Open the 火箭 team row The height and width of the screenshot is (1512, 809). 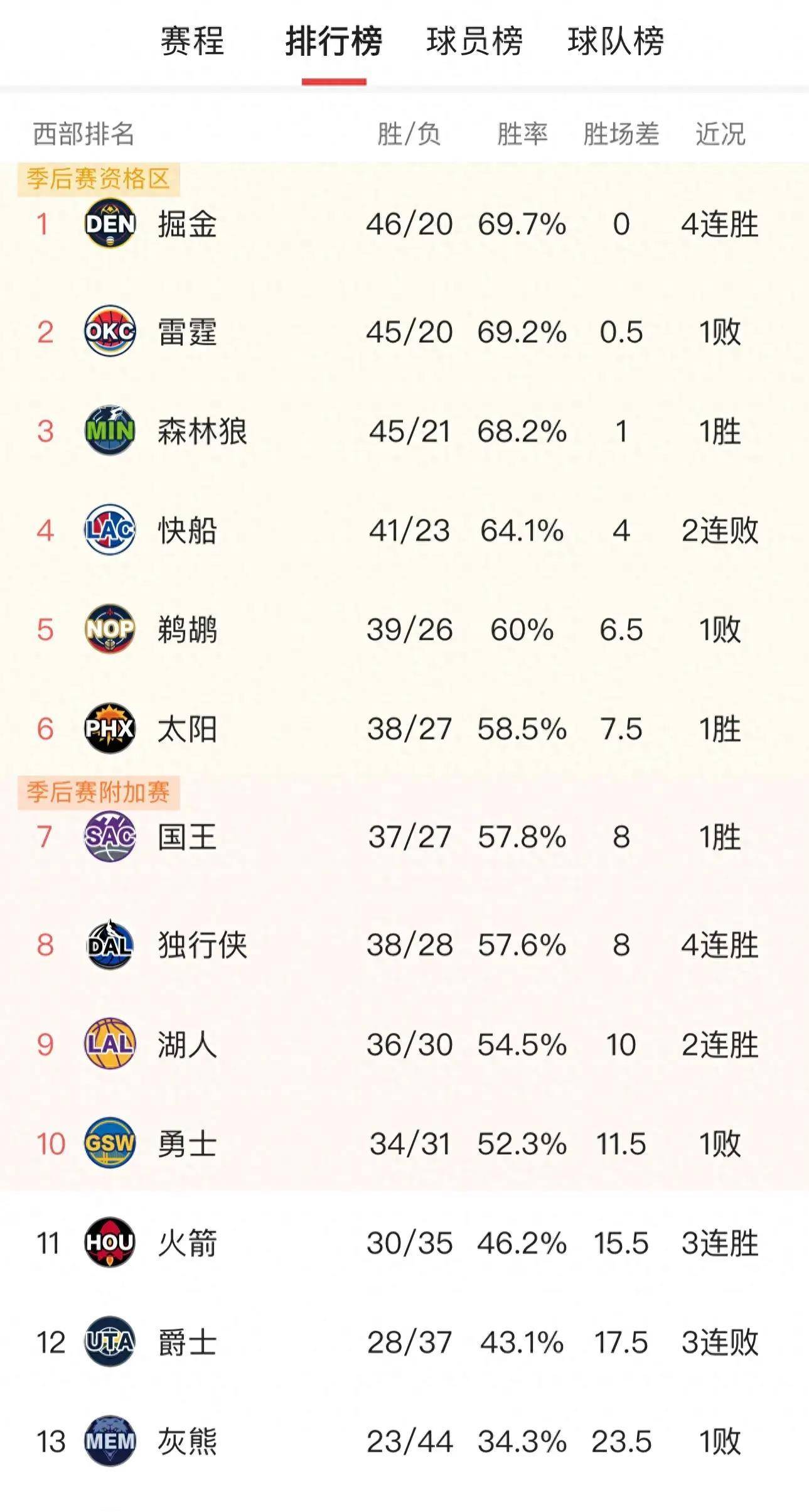pos(187,1243)
